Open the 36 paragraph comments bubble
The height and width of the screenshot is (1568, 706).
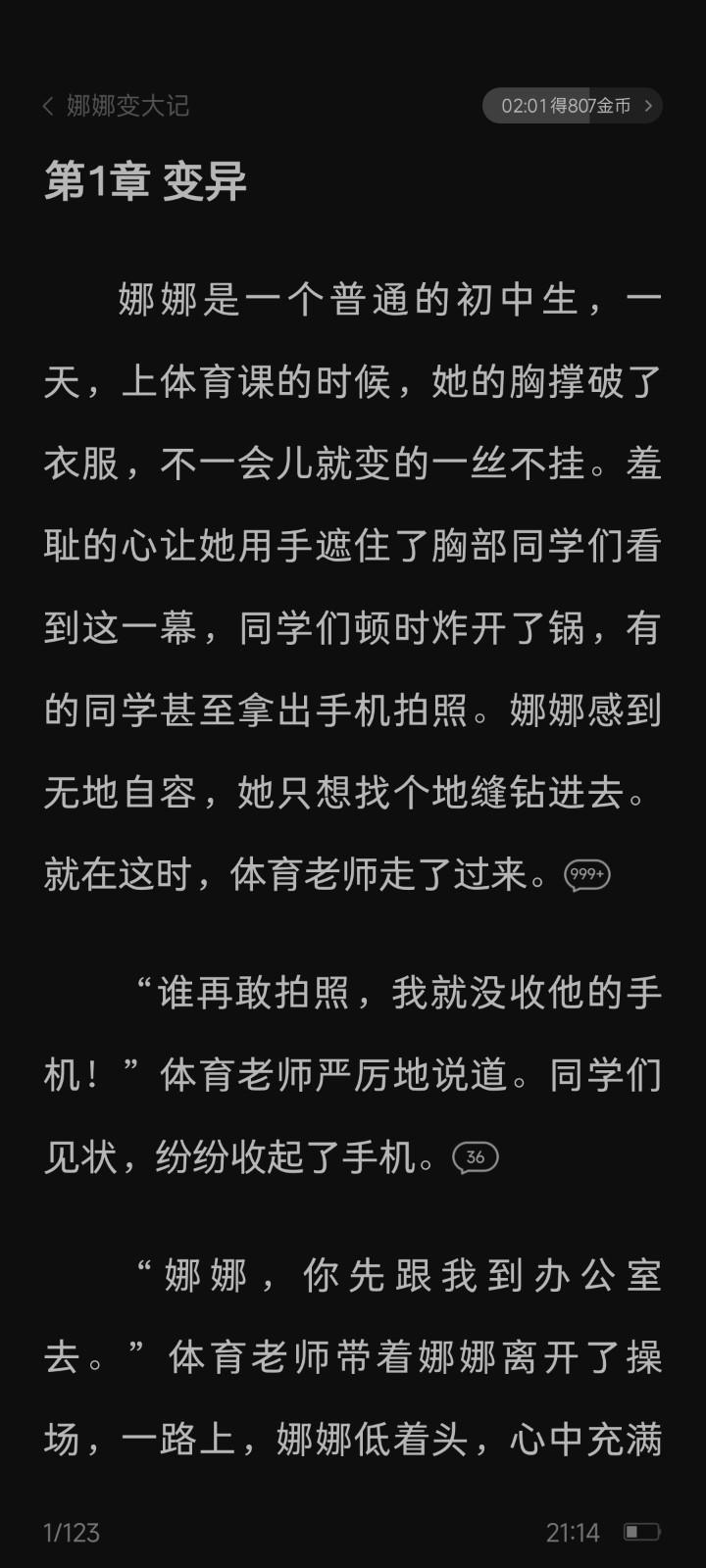tap(476, 1157)
